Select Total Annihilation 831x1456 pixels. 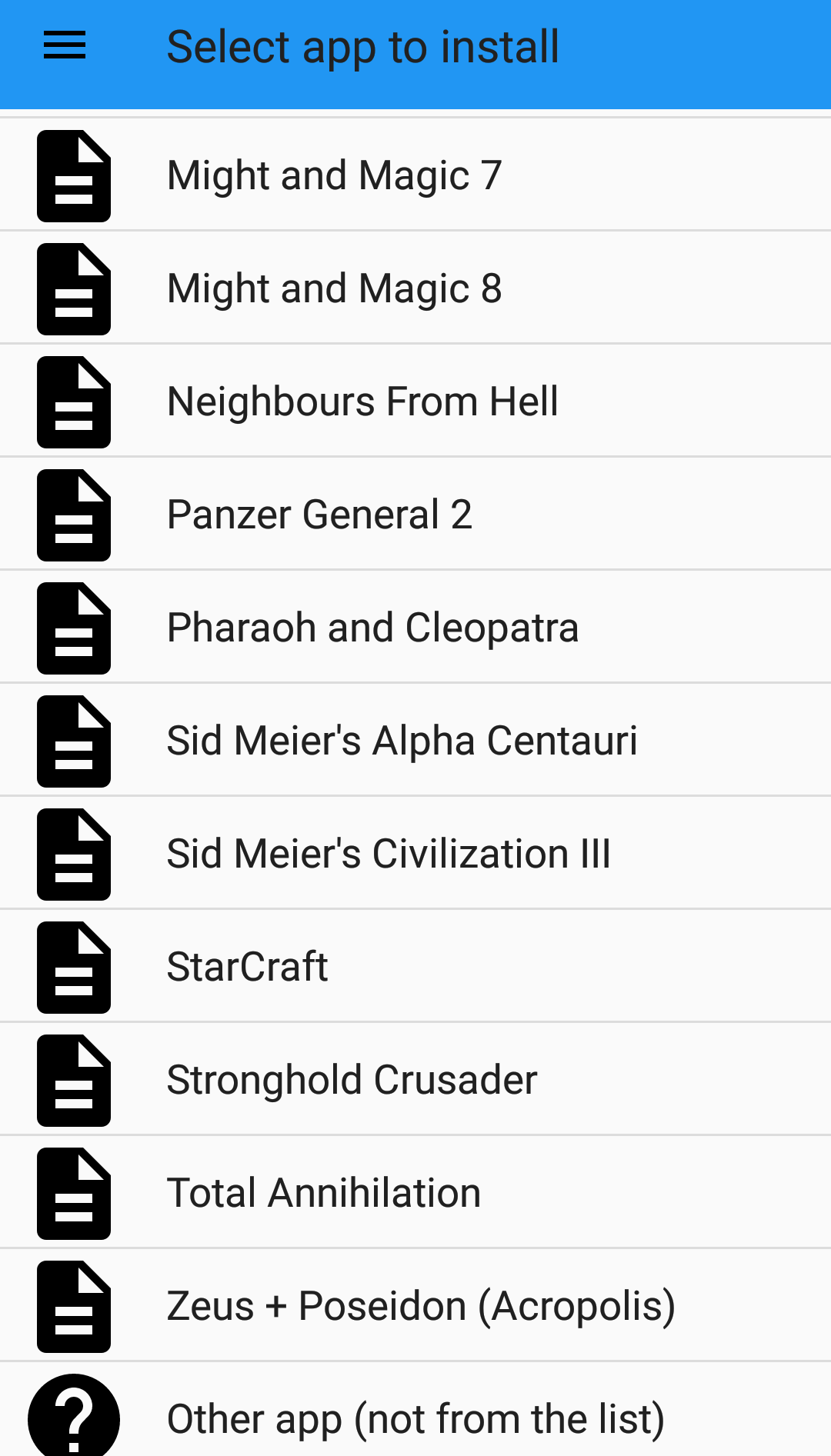click(415, 1193)
